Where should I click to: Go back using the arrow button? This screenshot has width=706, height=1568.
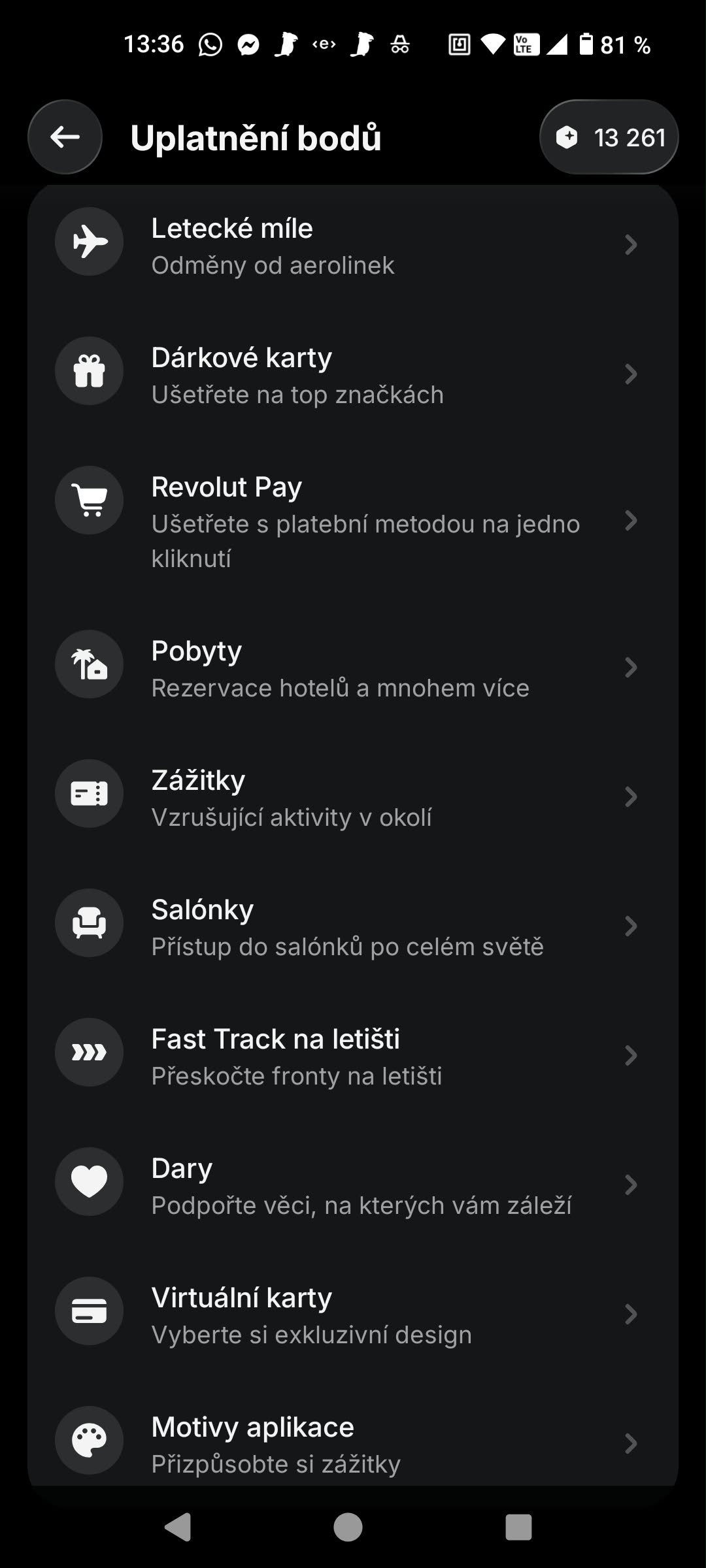pos(65,137)
